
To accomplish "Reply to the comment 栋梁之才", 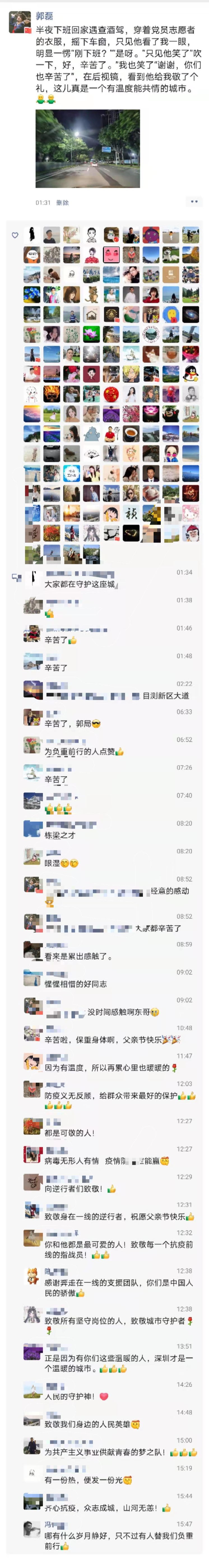I will pos(60,835).
